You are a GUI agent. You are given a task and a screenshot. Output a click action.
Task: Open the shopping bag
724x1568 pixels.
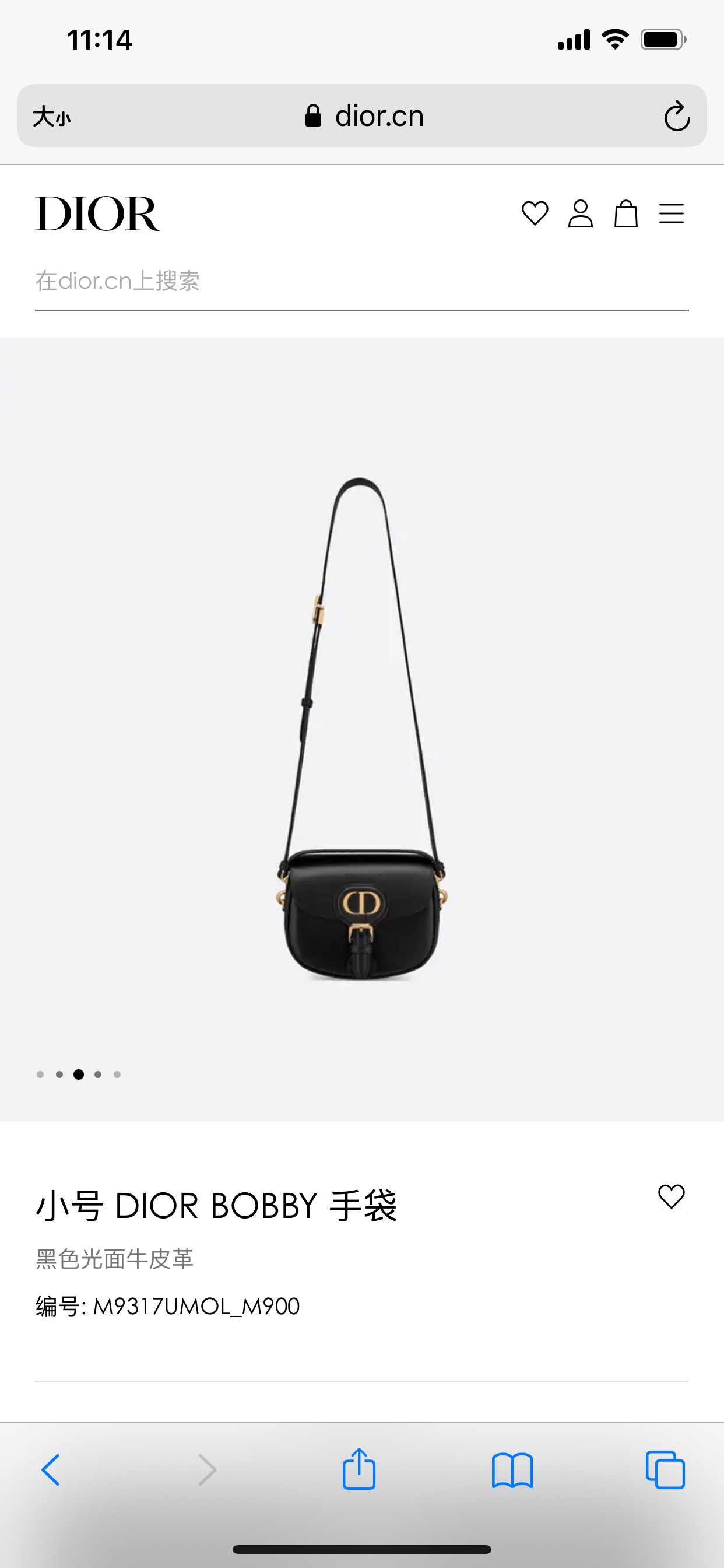click(625, 213)
